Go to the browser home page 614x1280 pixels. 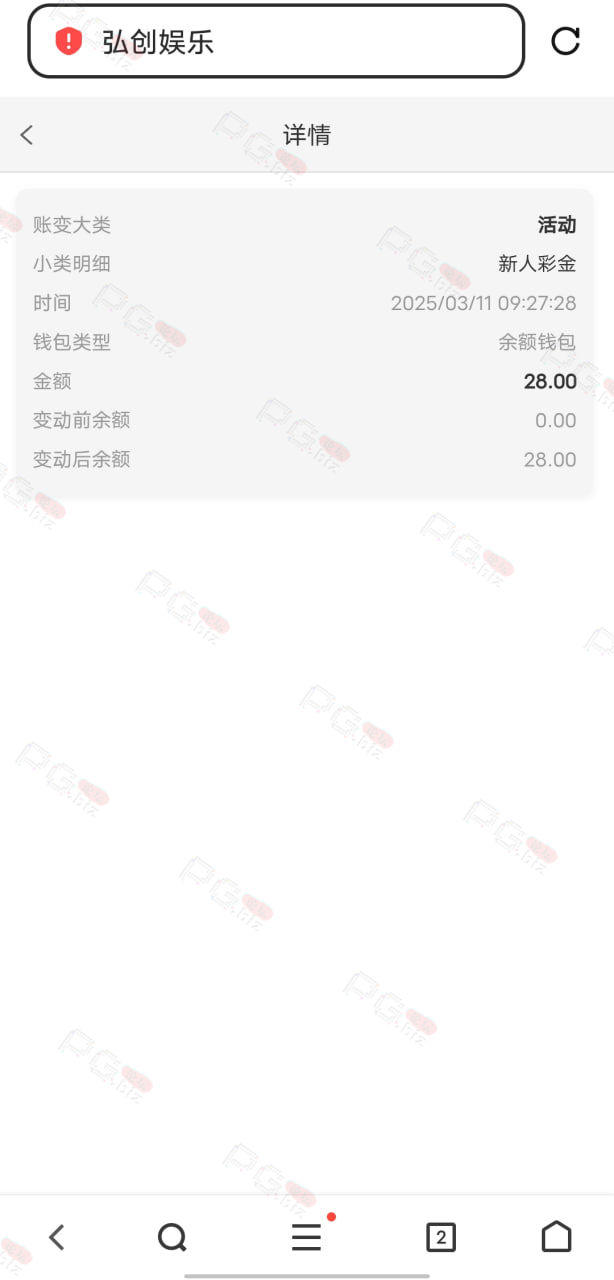[557, 1237]
